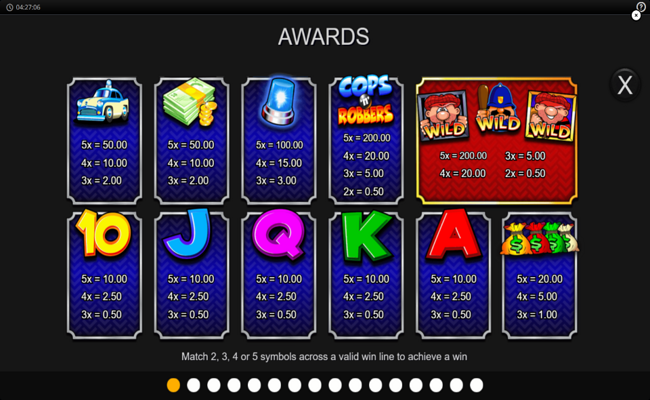
Task: Select the eighth page indicator dot
Action: click(x=315, y=385)
